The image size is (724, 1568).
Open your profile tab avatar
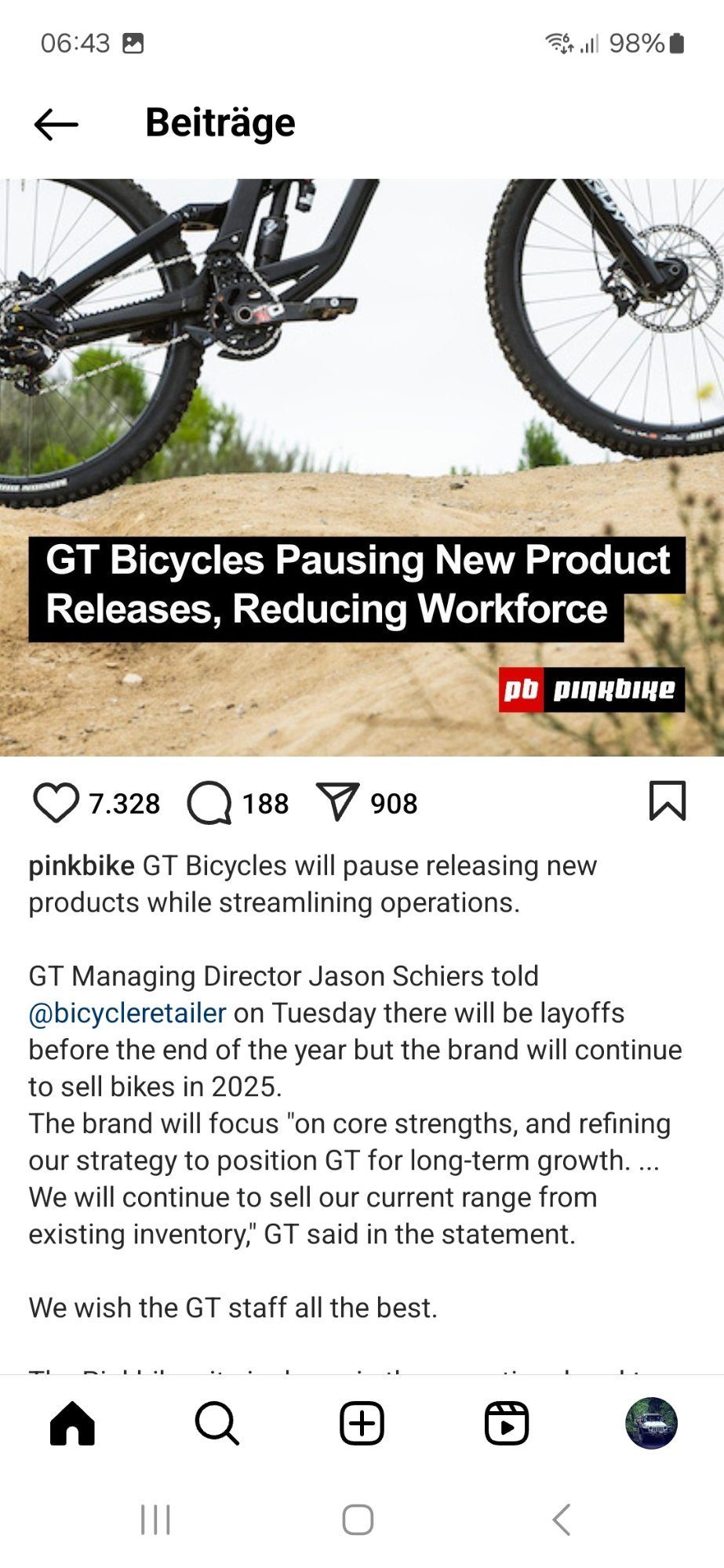[x=651, y=1423]
